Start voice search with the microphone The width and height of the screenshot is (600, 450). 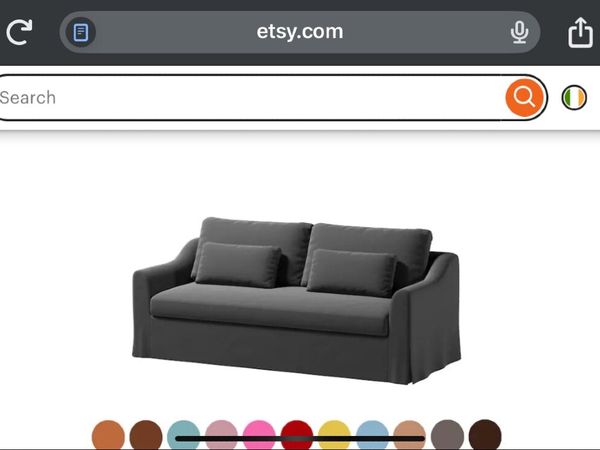(x=519, y=33)
